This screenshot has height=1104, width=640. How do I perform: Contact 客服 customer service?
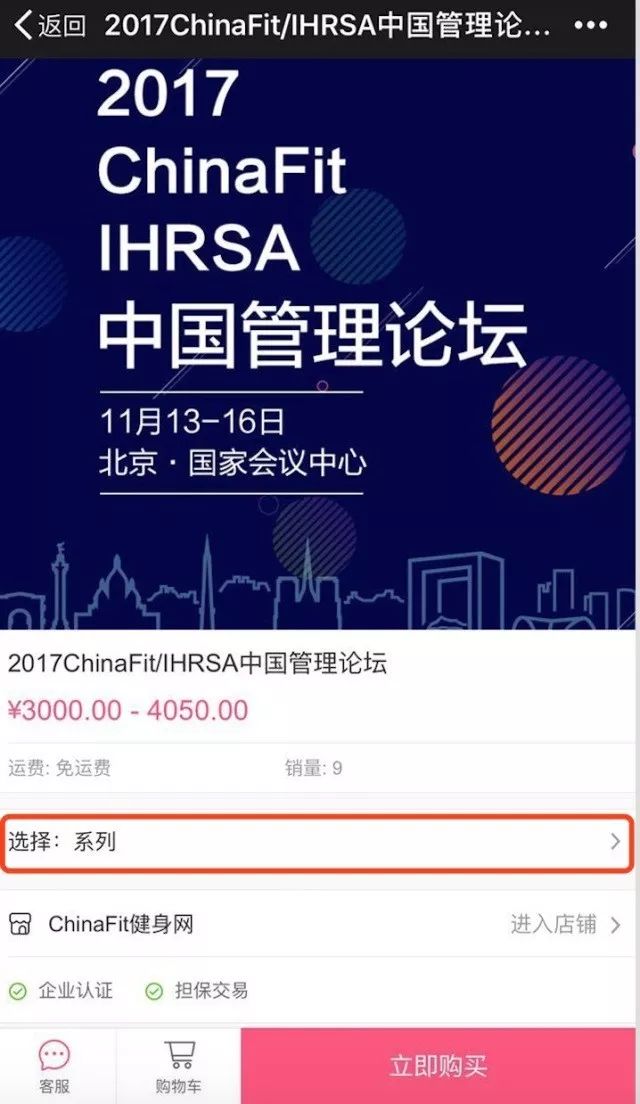tap(55, 1066)
